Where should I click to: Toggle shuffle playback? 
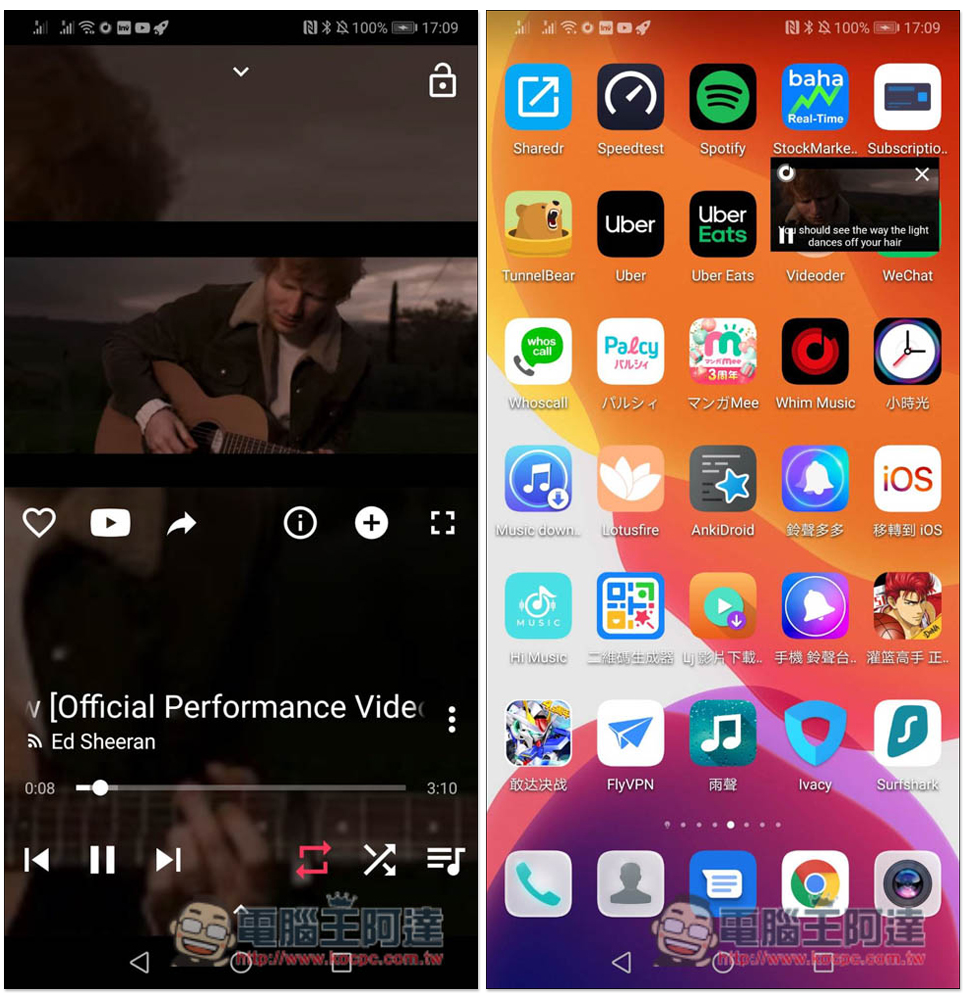tap(379, 860)
